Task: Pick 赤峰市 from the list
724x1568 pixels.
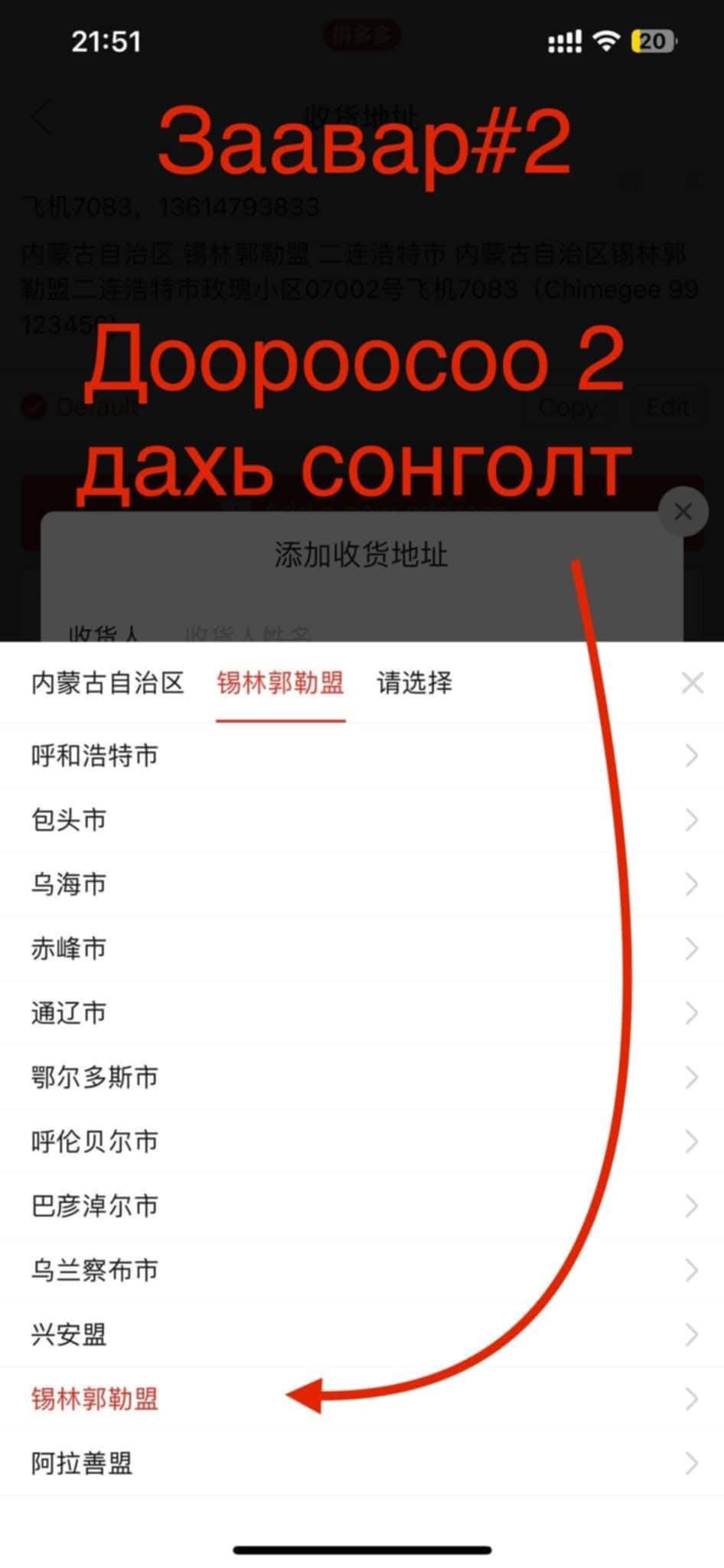Action: coord(69,949)
